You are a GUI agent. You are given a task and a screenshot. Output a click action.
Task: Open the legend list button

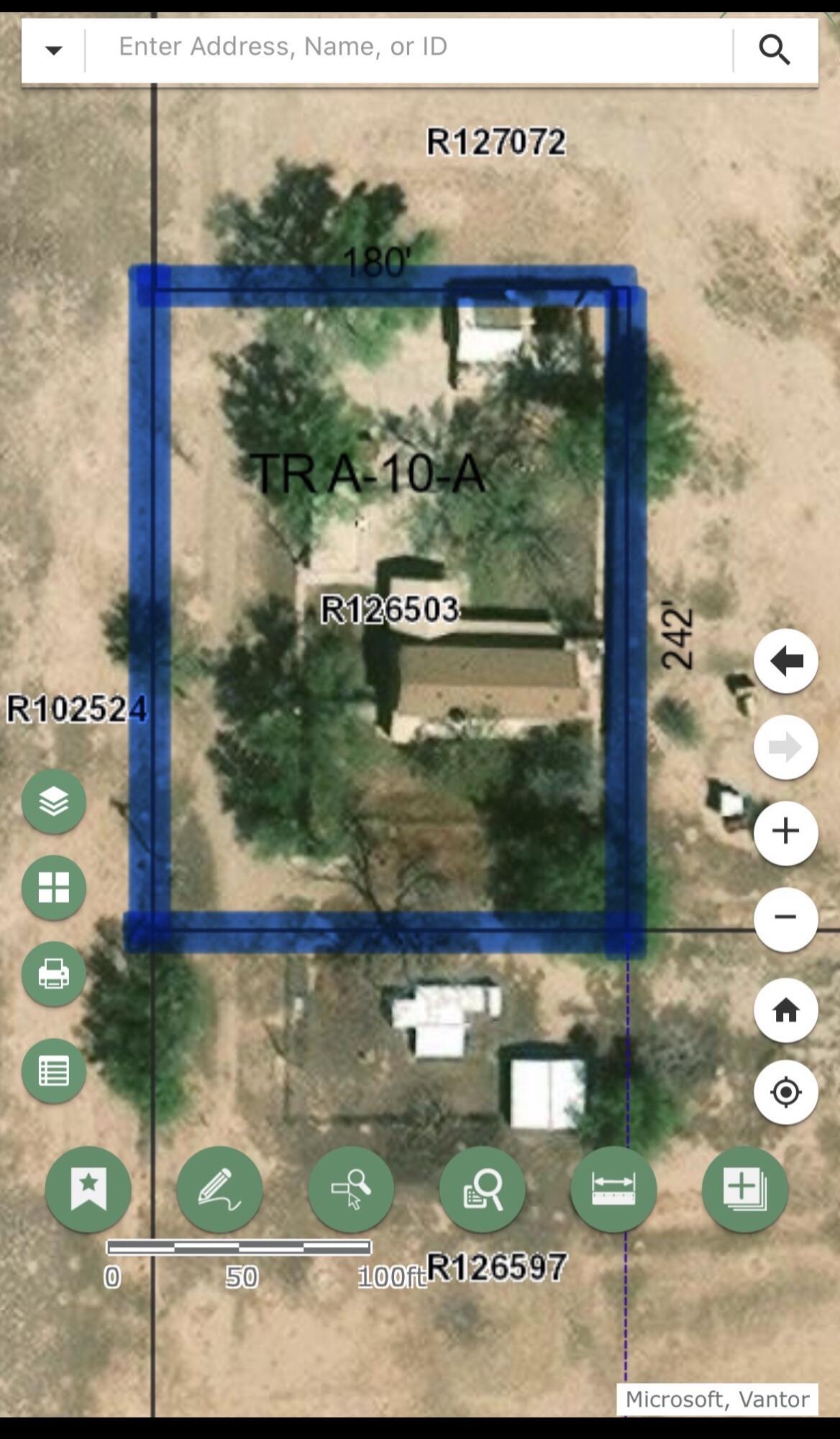(x=54, y=1071)
